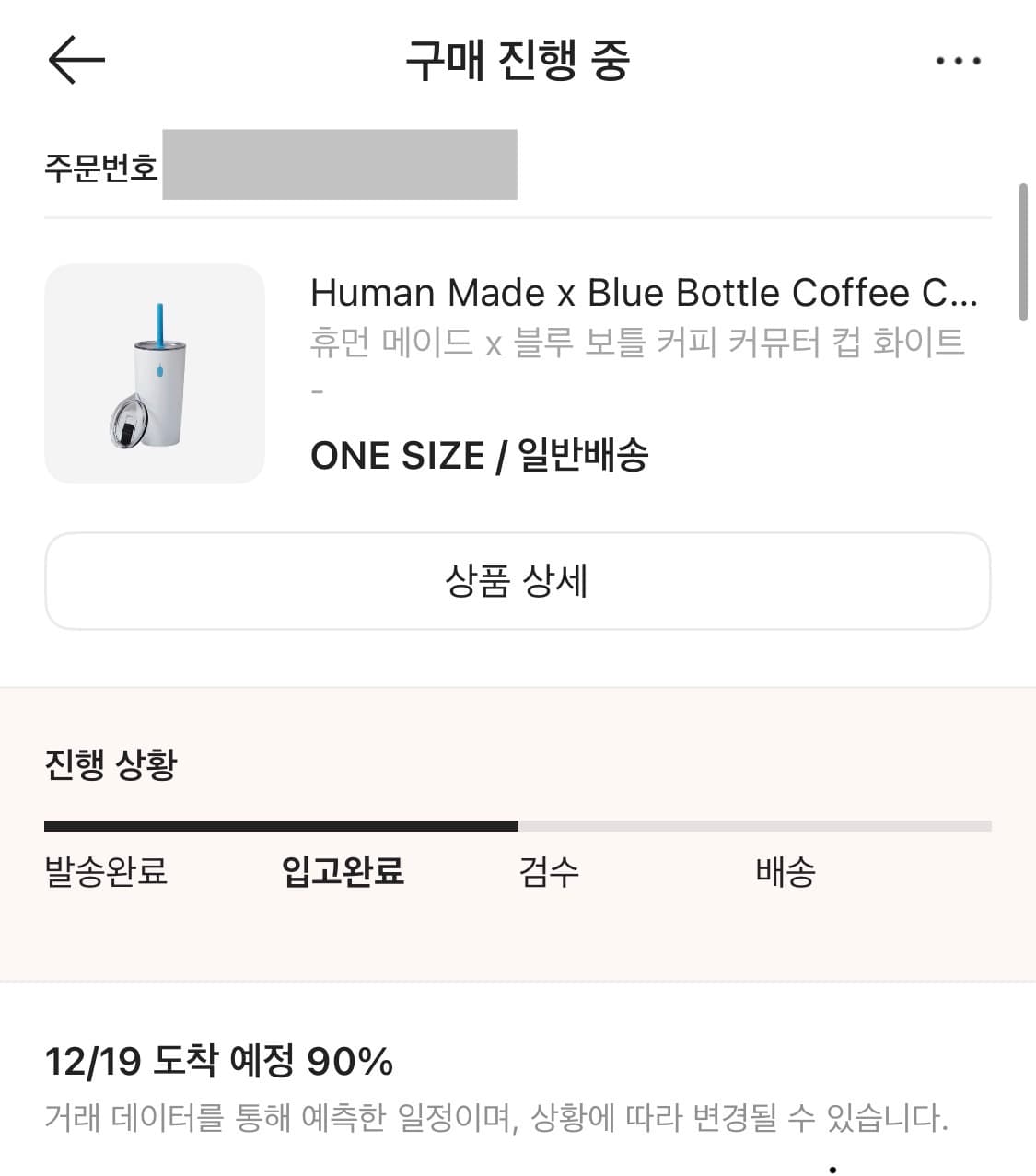Select the 발송완료 progress stage
The image size is (1036, 1176).
pyautogui.click(x=106, y=873)
